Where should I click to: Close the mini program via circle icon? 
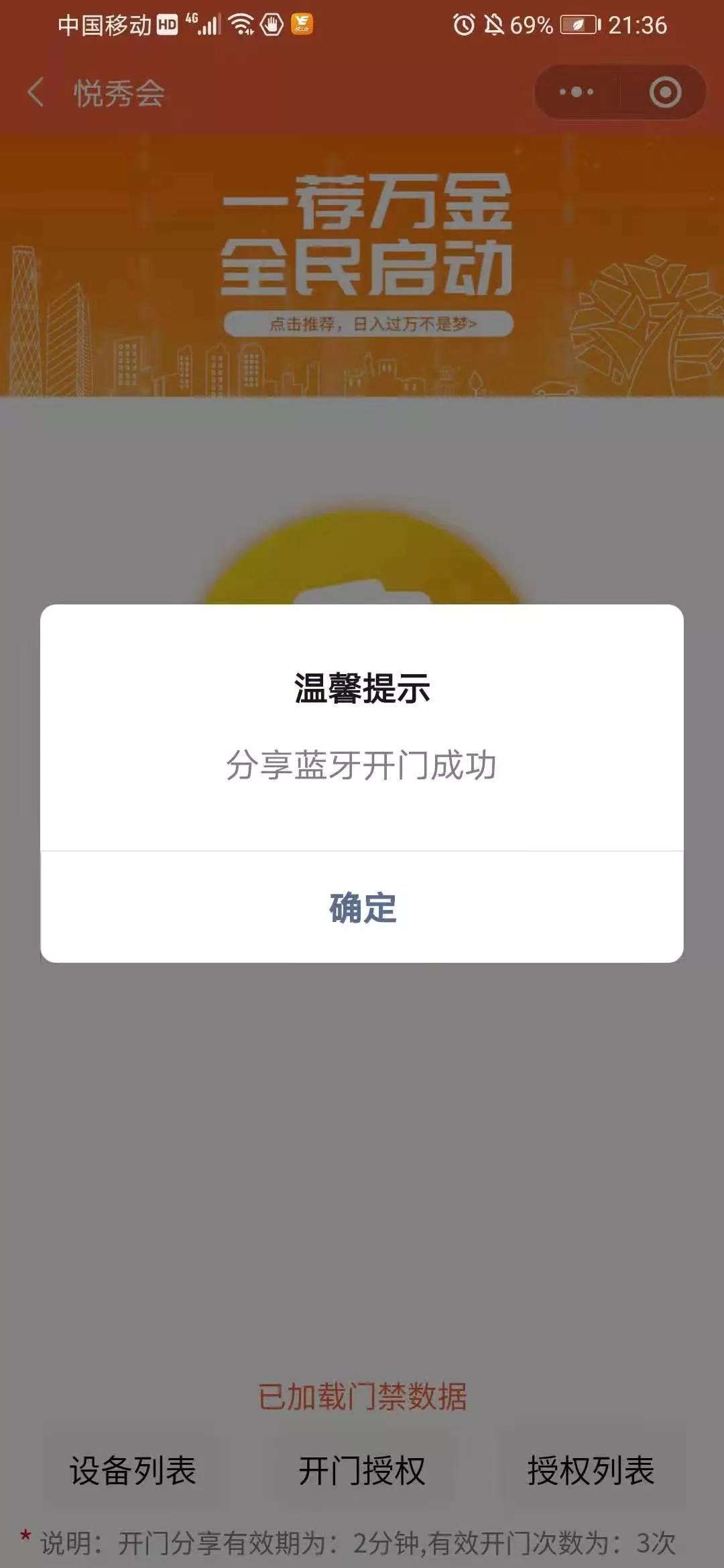(x=664, y=92)
